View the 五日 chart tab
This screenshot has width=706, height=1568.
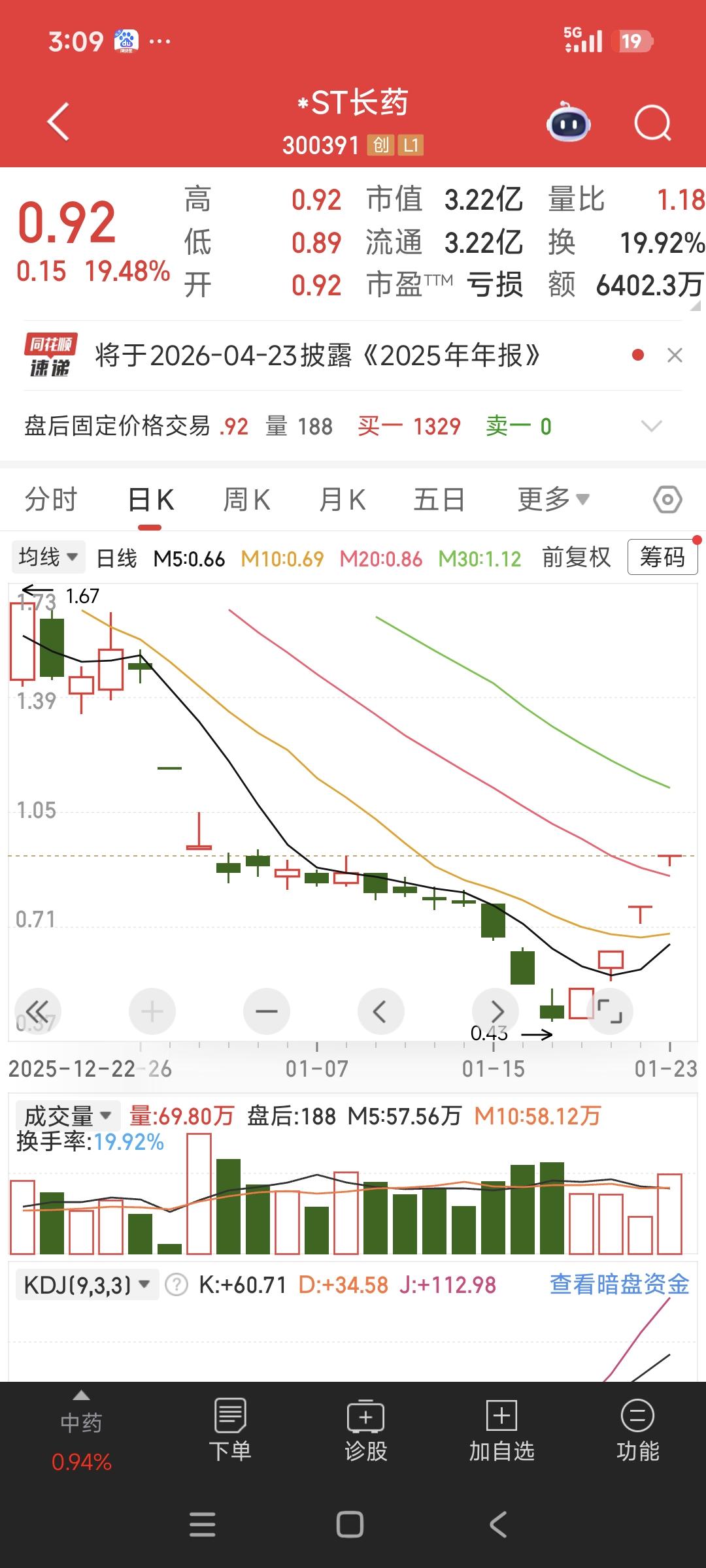click(x=439, y=500)
